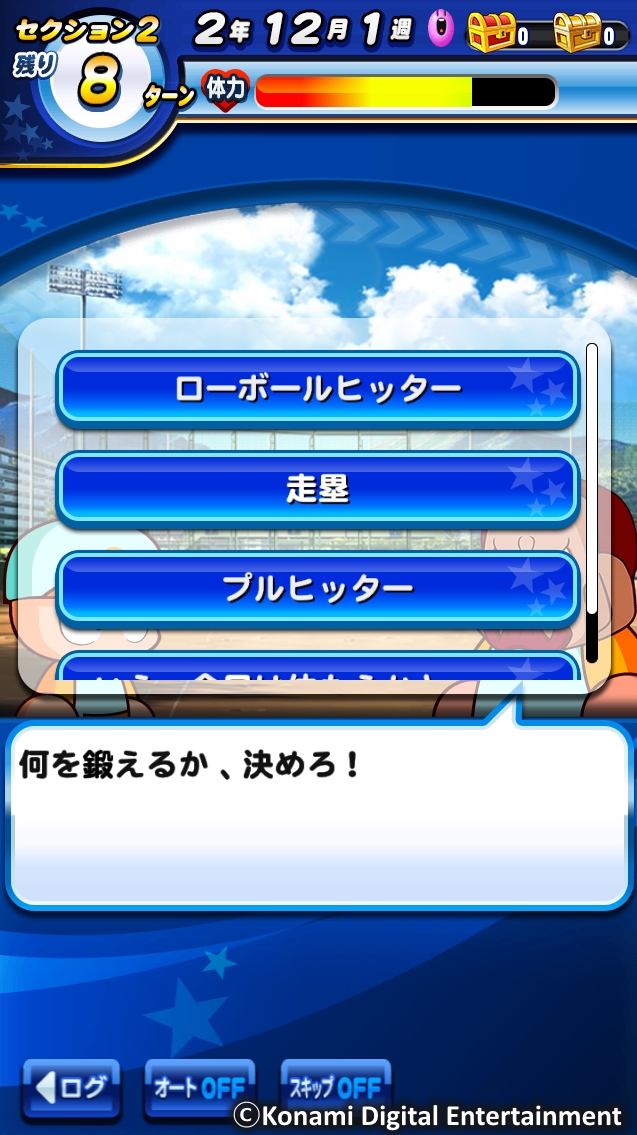Pick the プルヒッター training option
Image resolution: width=637 pixels, height=1135 pixels.
click(318, 588)
